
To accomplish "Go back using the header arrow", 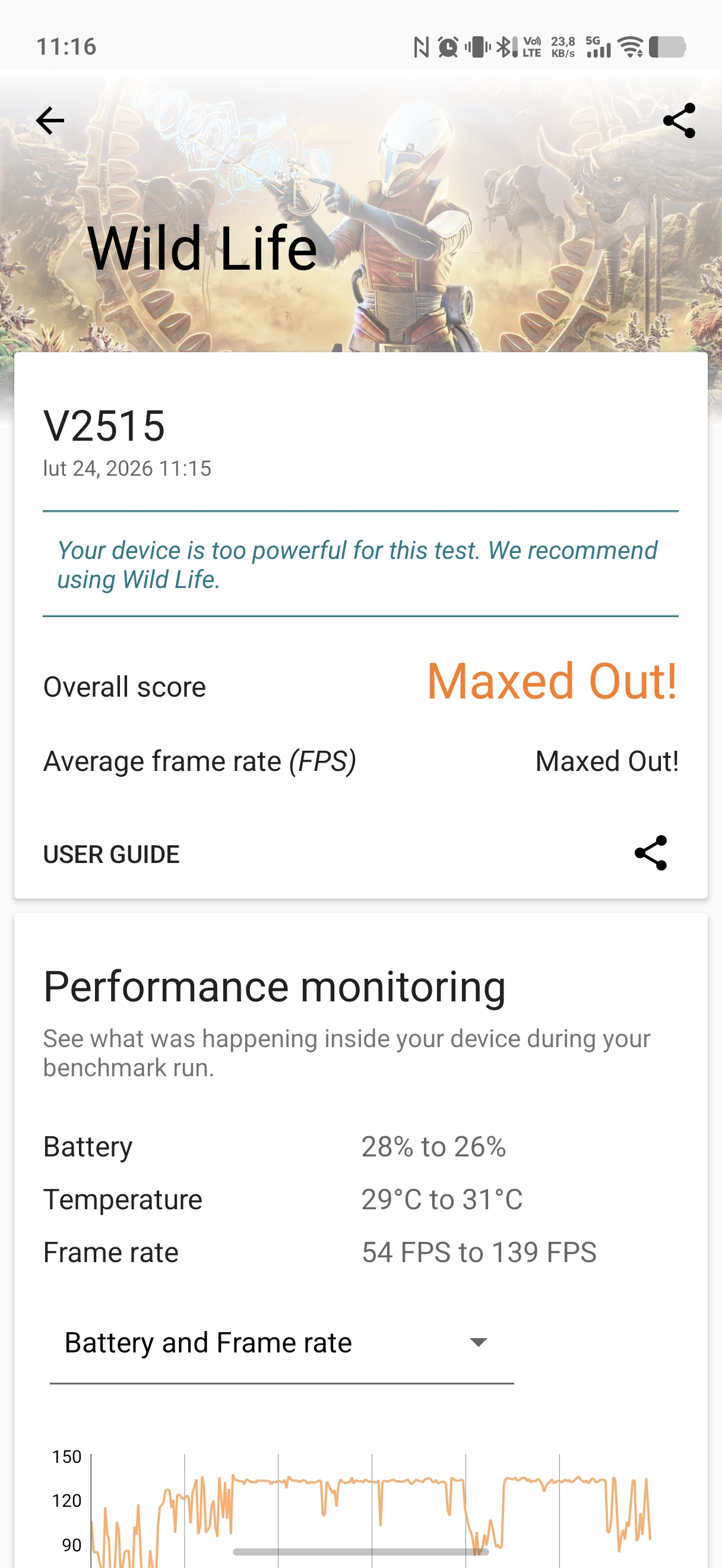I will point(50,121).
